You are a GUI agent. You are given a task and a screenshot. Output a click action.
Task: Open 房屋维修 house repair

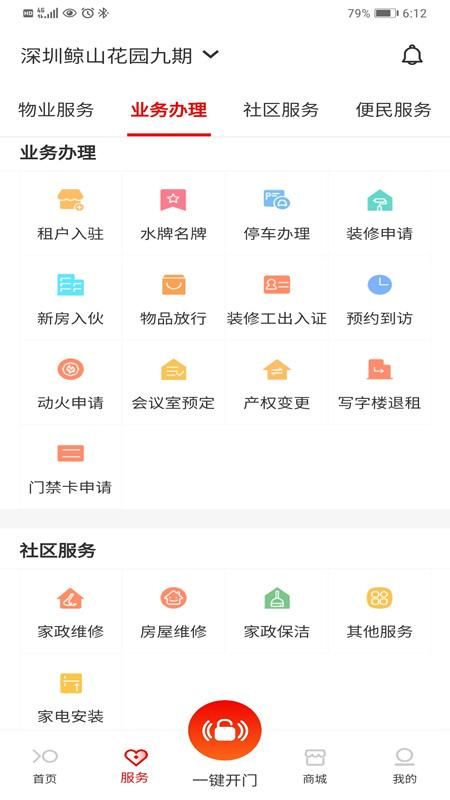[x=173, y=612]
